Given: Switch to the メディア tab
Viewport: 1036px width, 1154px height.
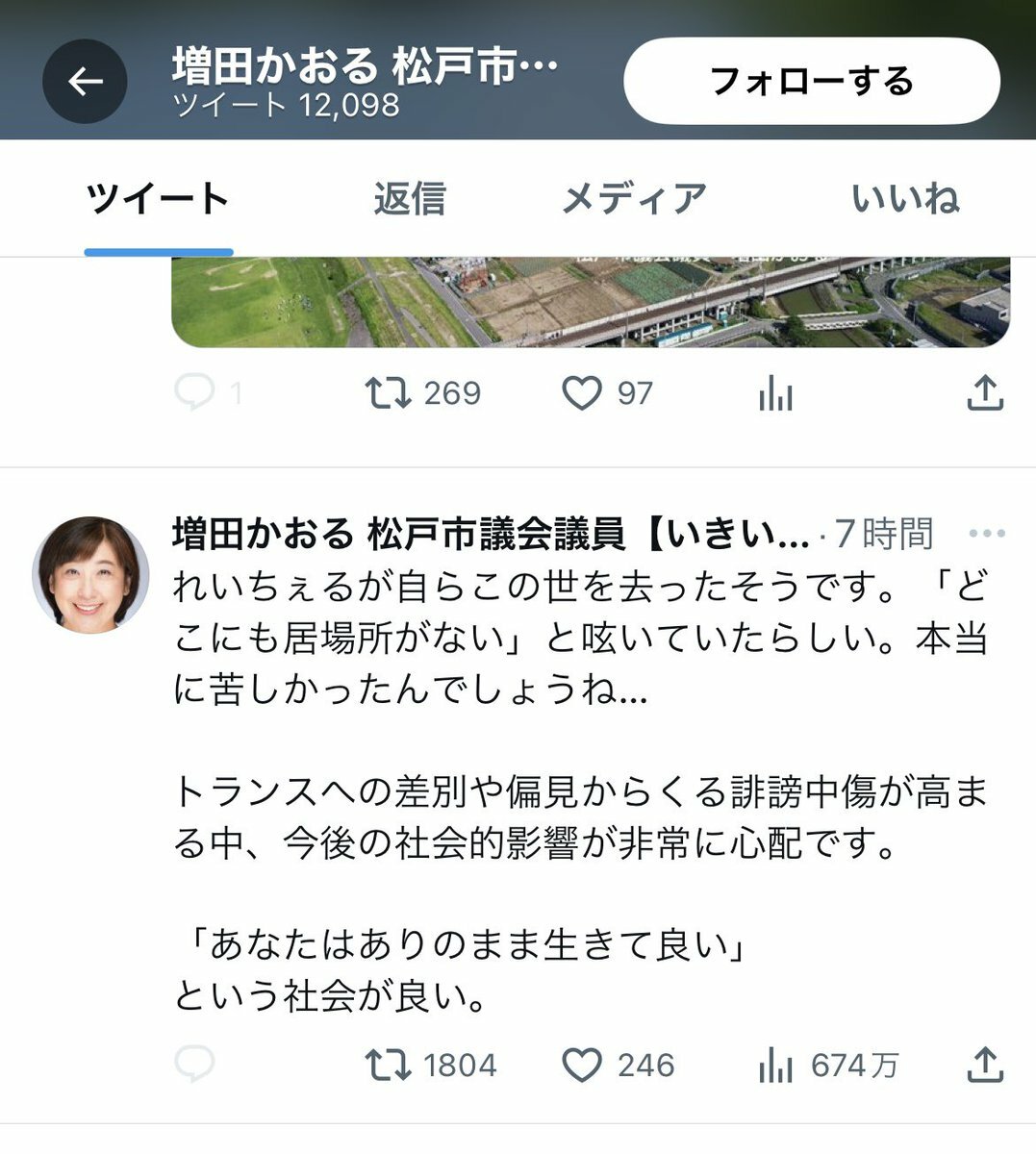Looking at the screenshot, I should pyautogui.click(x=633, y=199).
